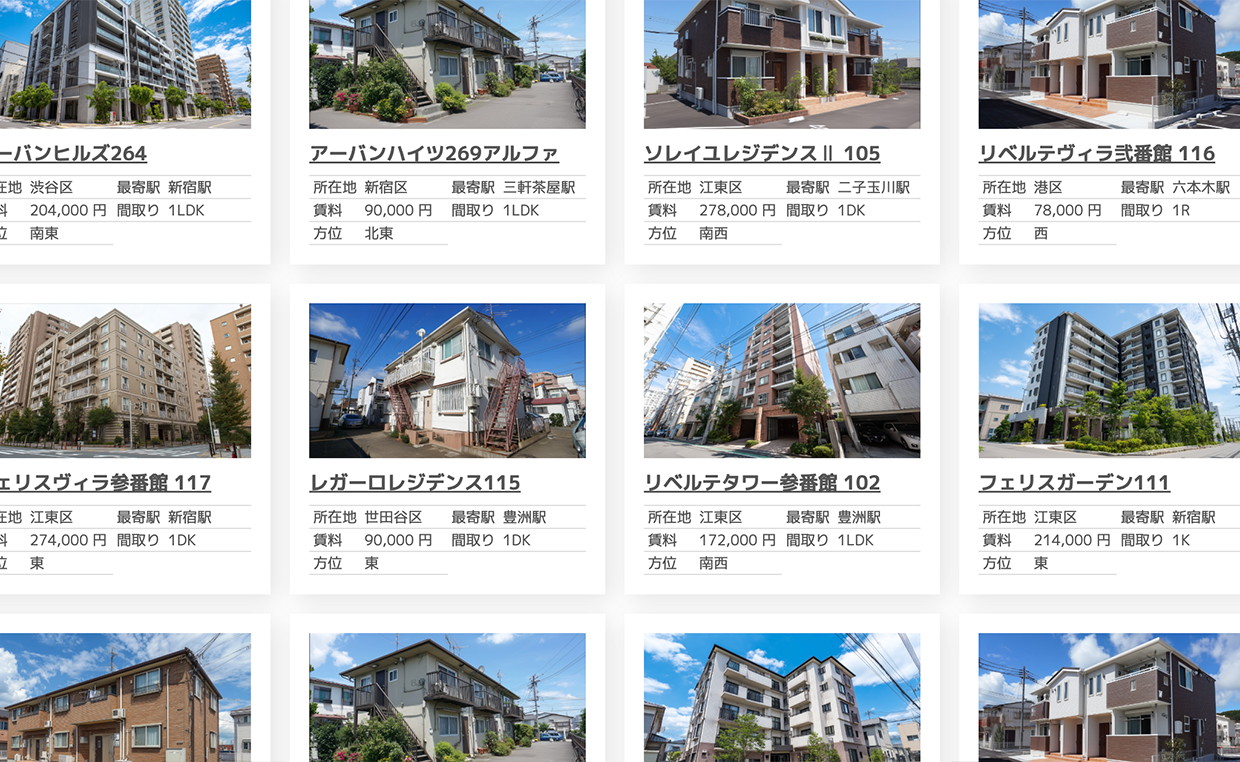Tap the photo above リベルテタワー参番館 102

click(x=782, y=380)
